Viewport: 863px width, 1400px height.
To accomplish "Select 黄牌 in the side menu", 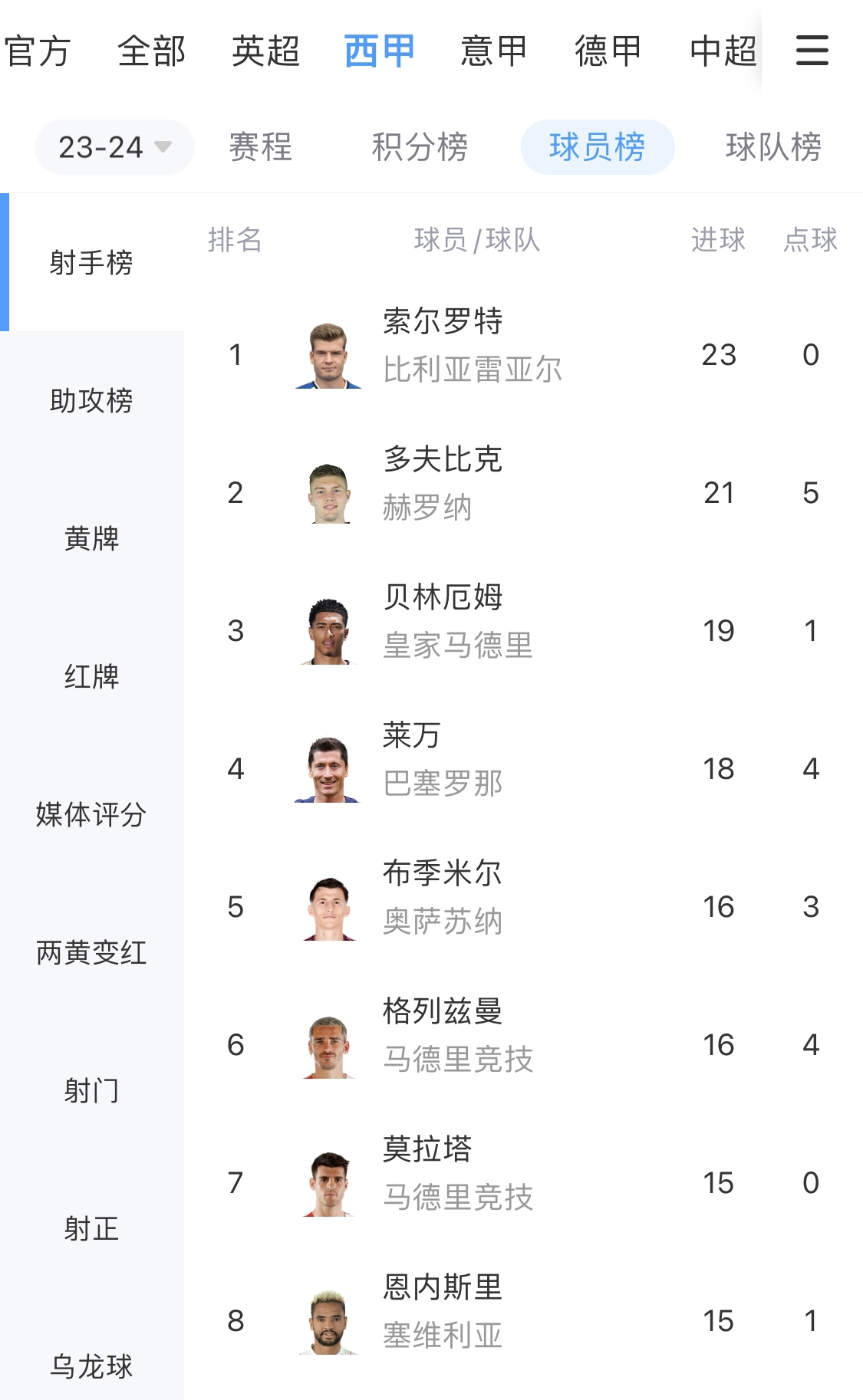I will (91, 538).
